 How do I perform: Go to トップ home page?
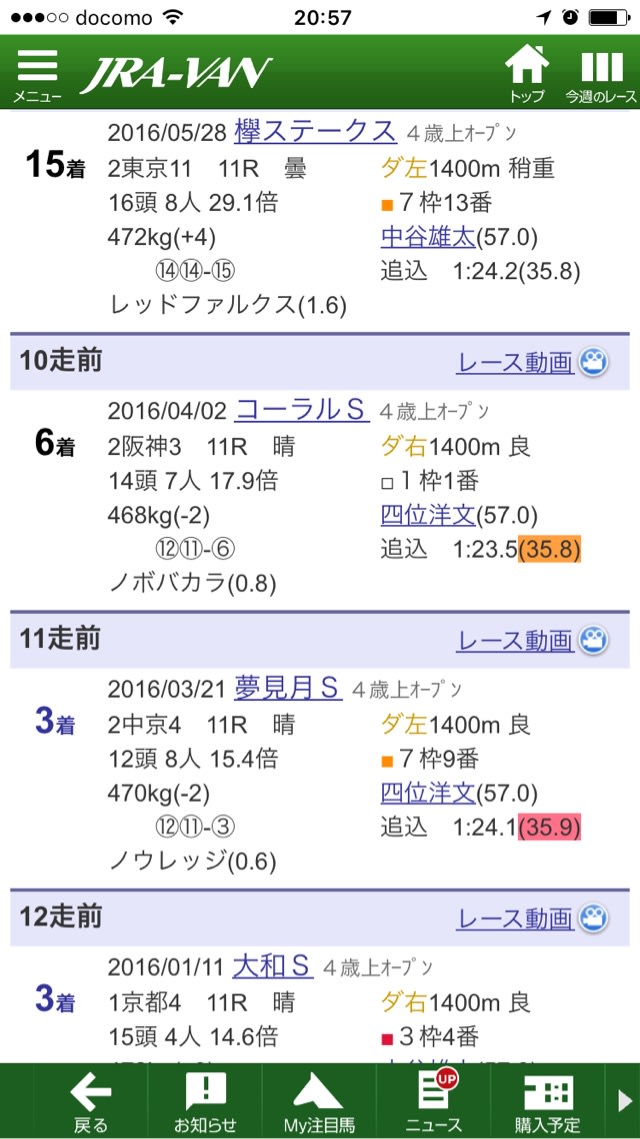click(527, 75)
